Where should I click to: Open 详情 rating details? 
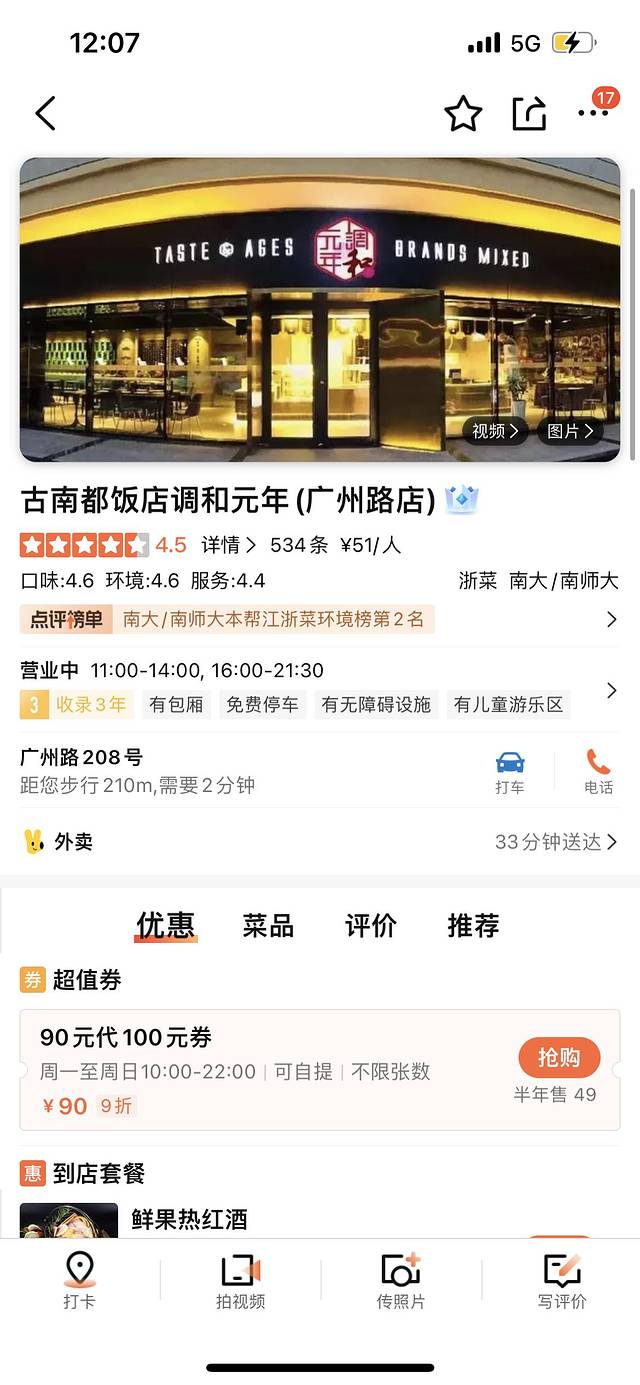tap(228, 545)
